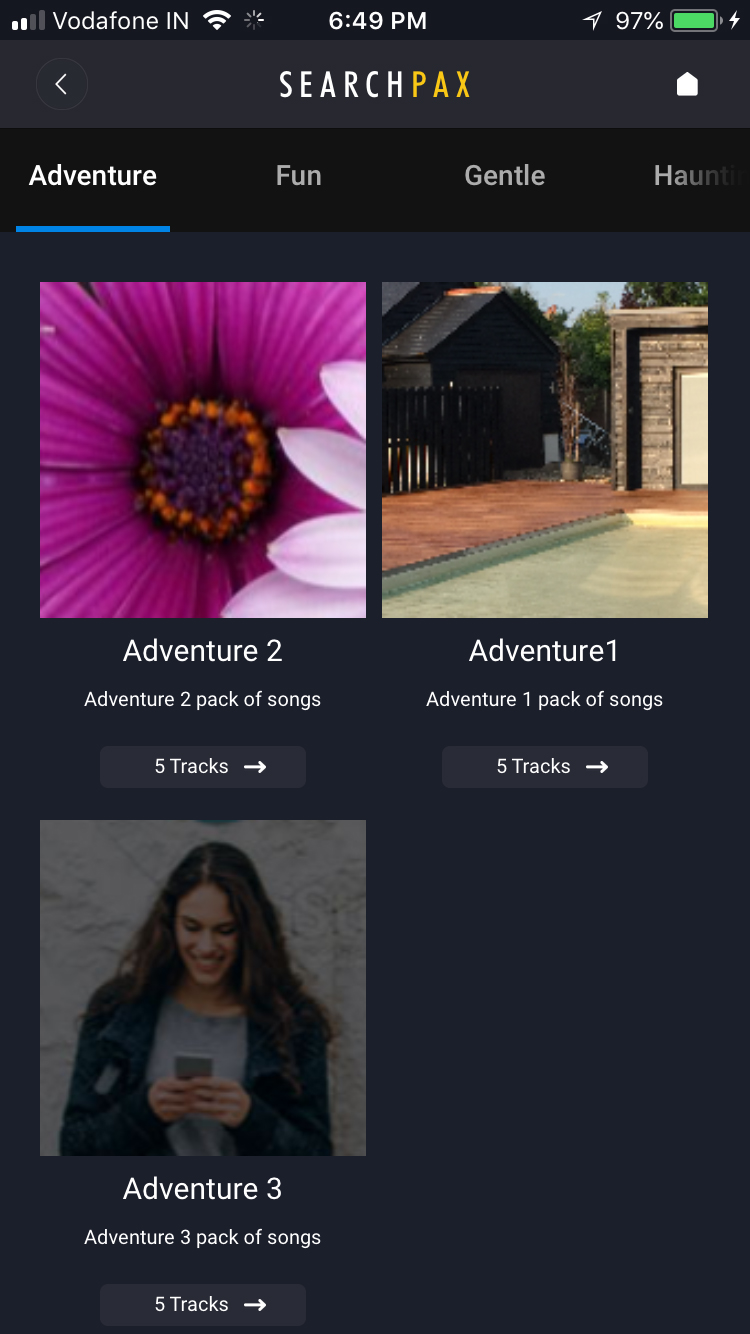View 5 Tracks for Adventure 2

click(203, 767)
